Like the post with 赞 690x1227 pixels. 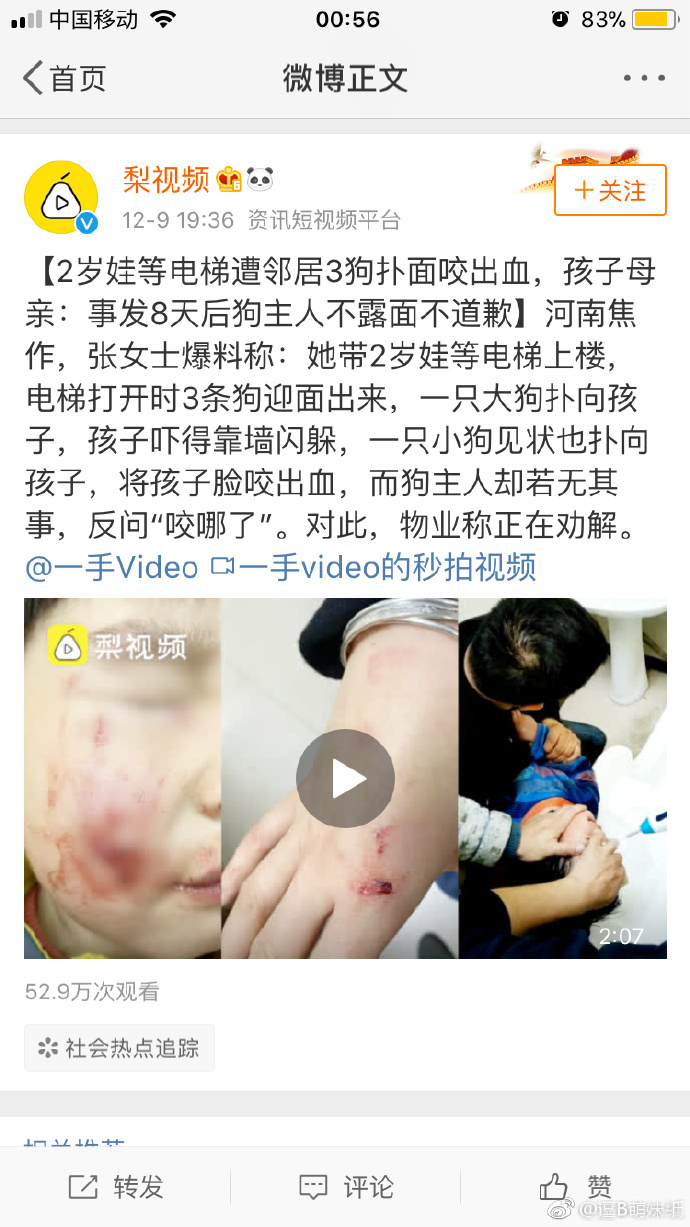coord(575,1187)
